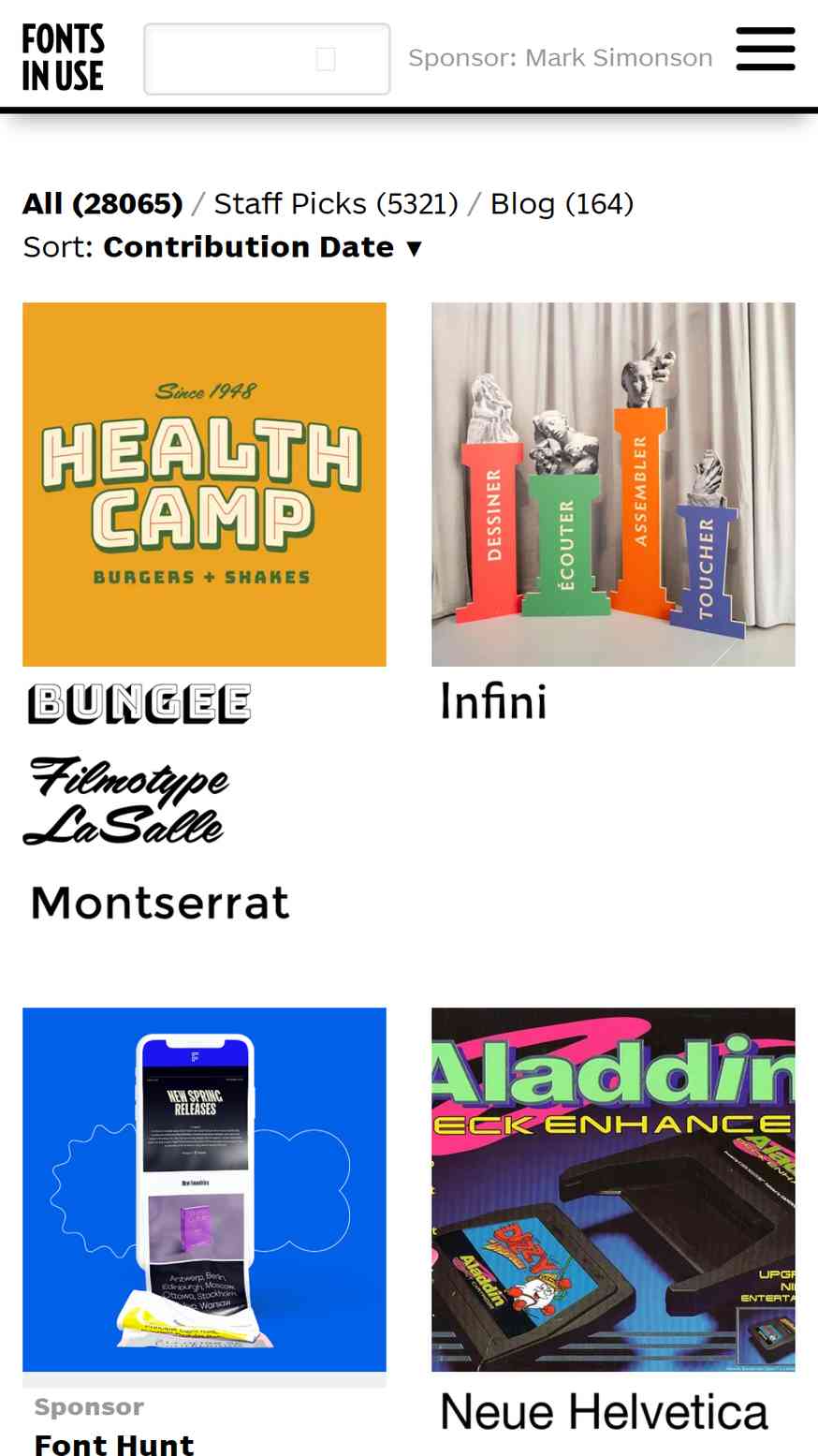Tap the search input field

tap(267, 59)
